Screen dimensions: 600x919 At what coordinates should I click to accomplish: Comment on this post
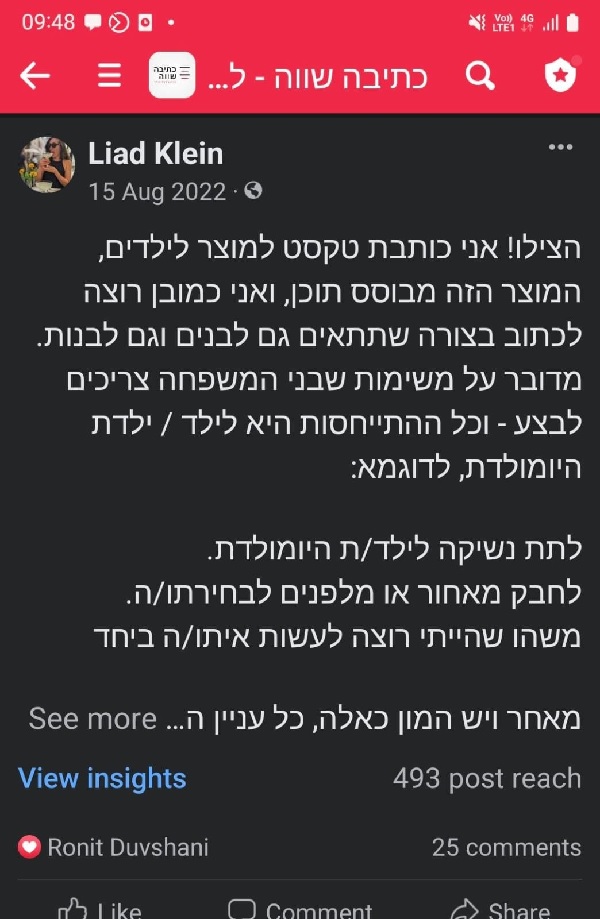[300, 908]
